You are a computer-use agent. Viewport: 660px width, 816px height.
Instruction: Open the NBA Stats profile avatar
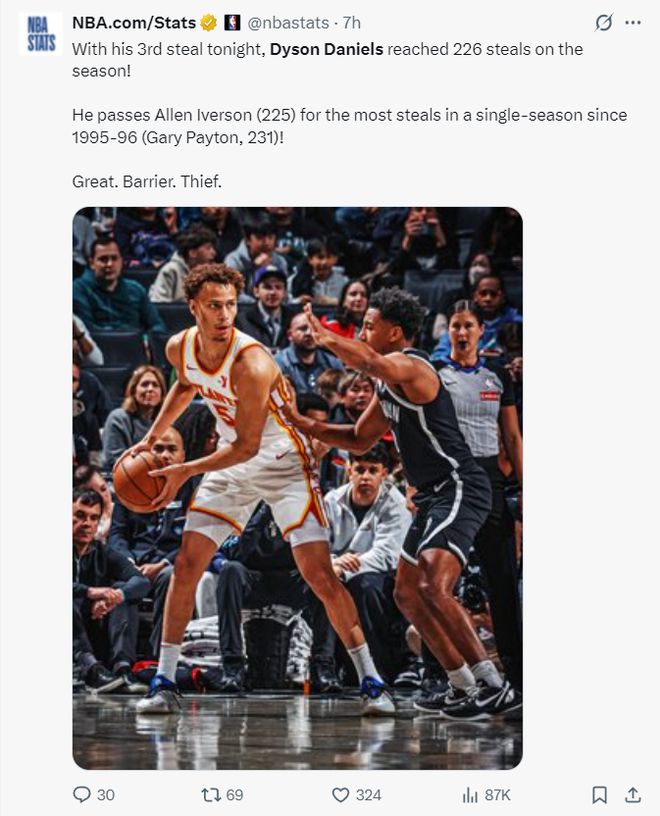(41, 34)
